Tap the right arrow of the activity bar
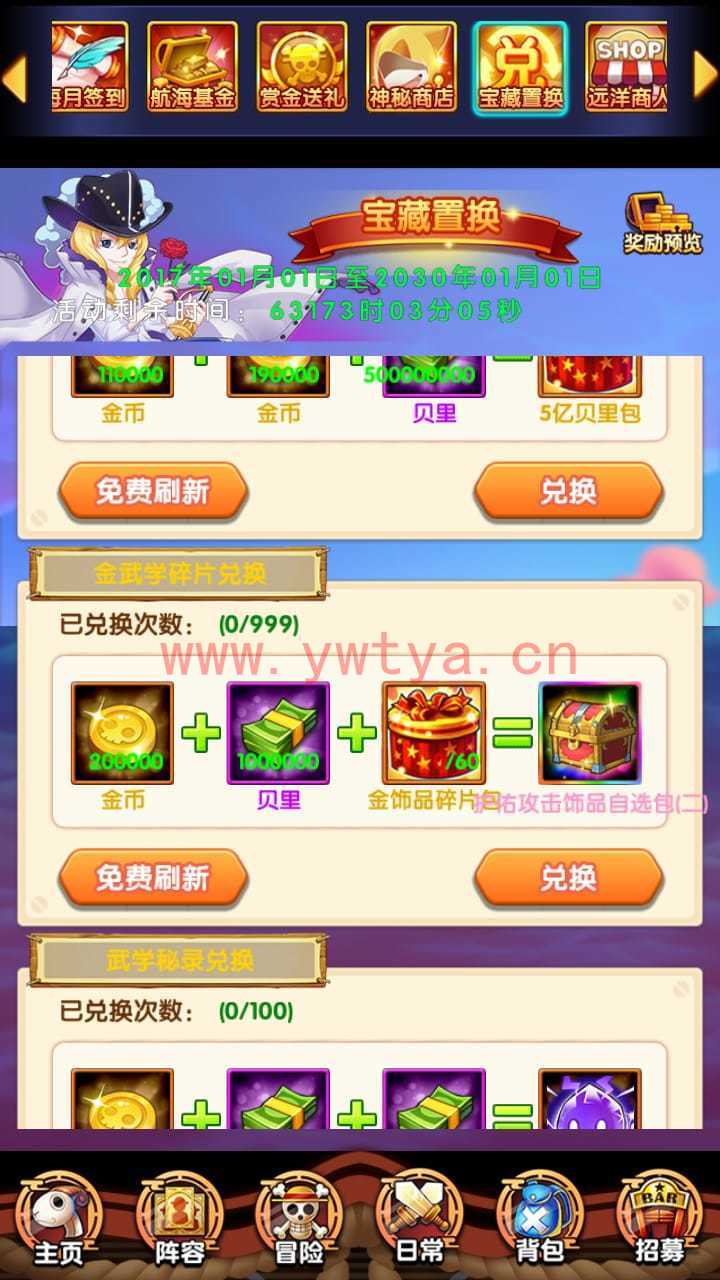Screen dimensions: 720x1280 [x=705, y=78]
